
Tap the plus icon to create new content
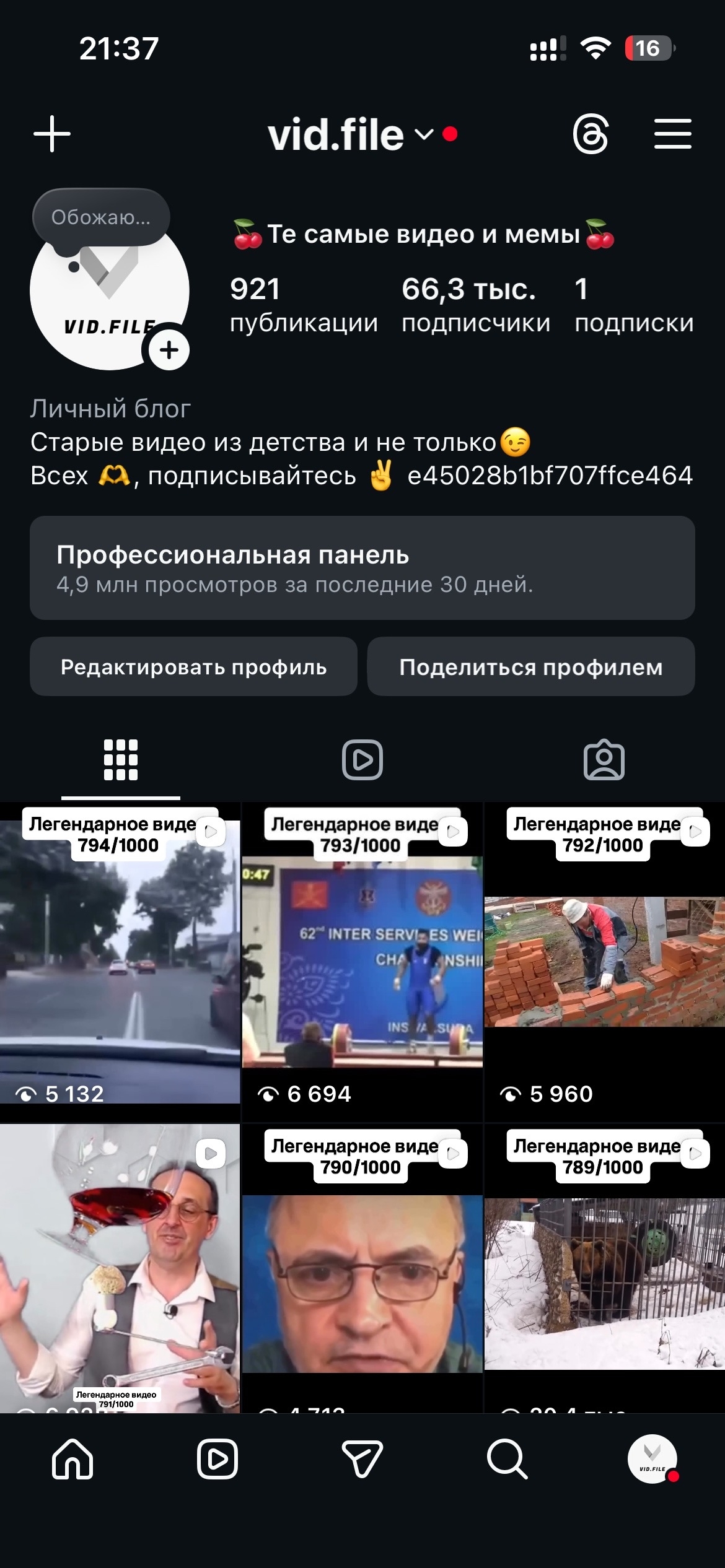tap(52, 133)
